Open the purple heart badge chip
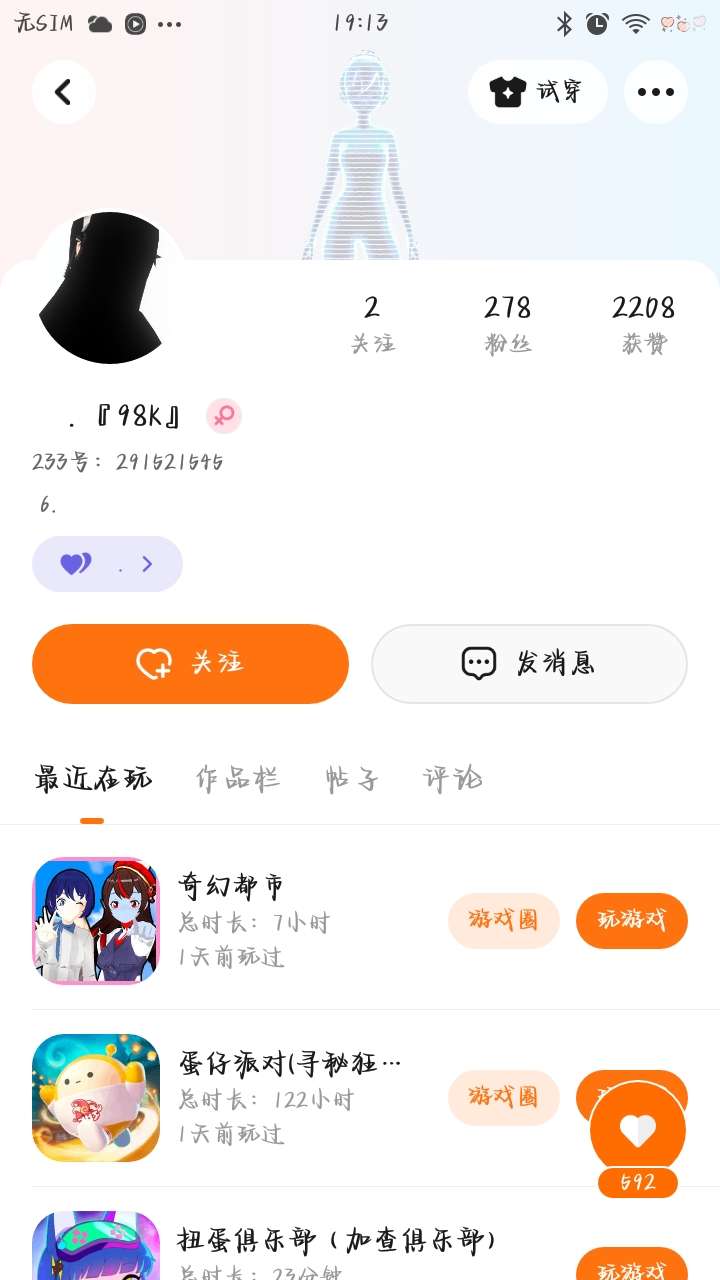Viewport: 720px width, 1280px height. pos(107,564)
